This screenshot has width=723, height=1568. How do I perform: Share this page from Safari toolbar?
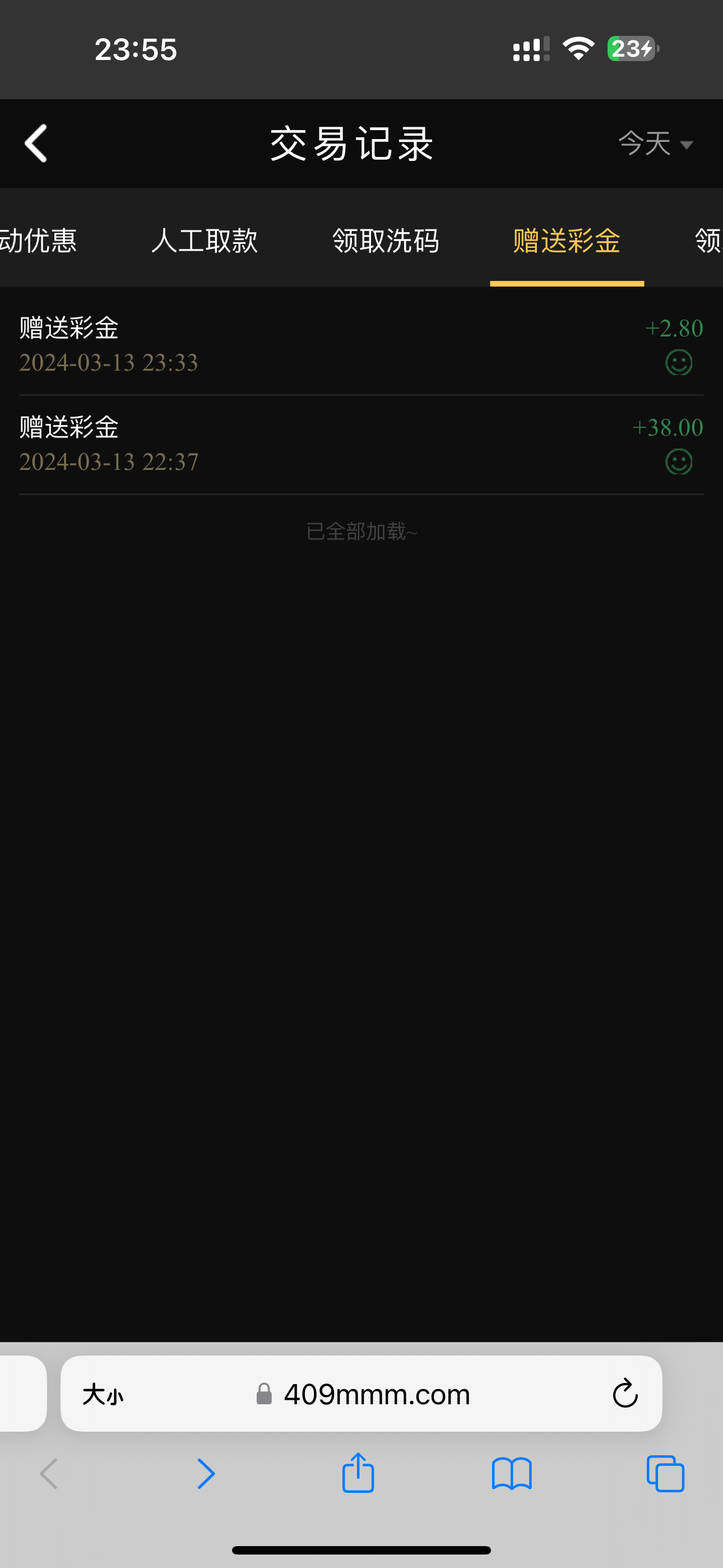pyautogui.click(x=358, y=1473)
